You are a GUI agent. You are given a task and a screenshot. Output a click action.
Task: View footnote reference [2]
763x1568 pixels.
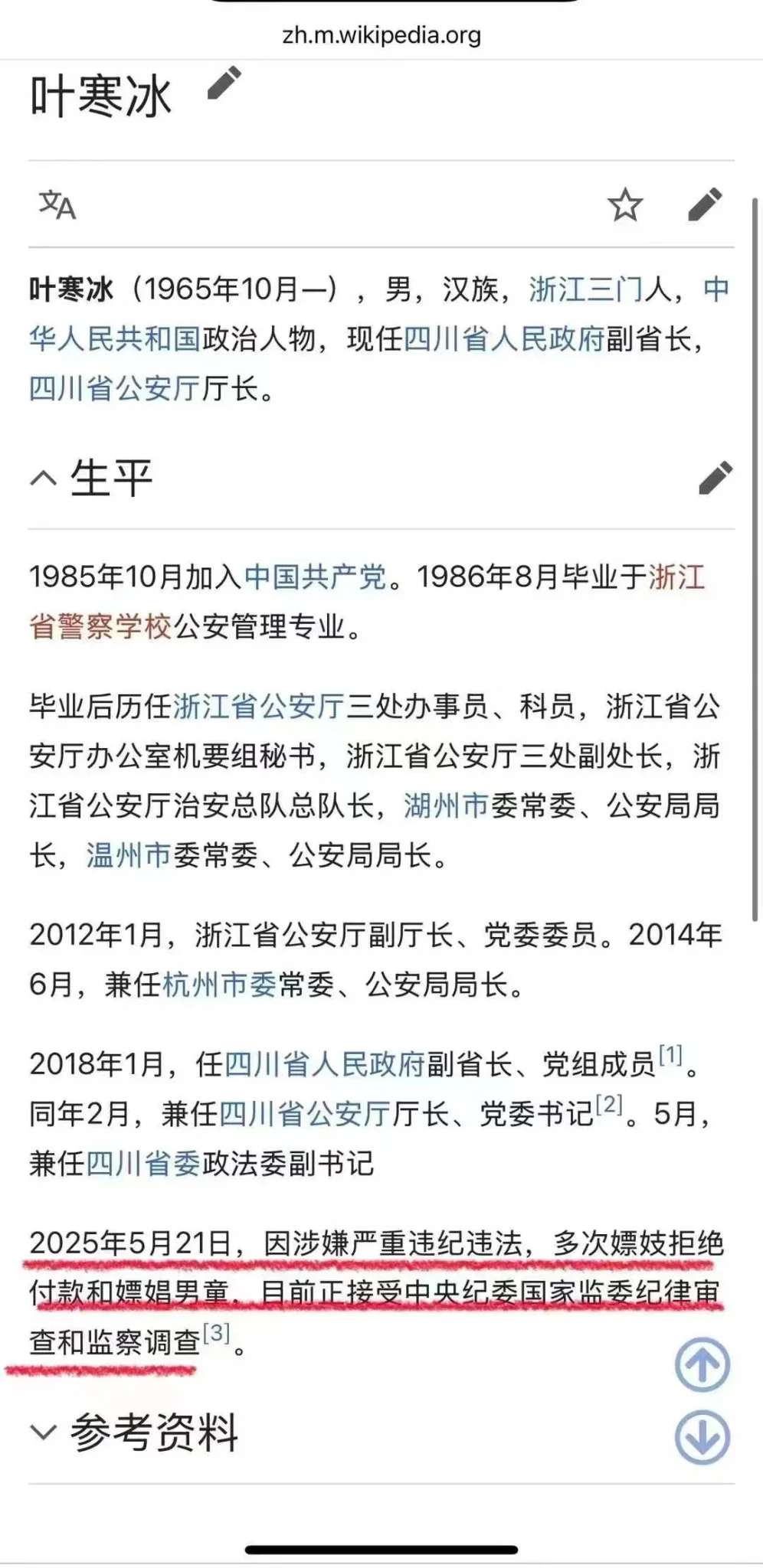tap(609, 1104)
